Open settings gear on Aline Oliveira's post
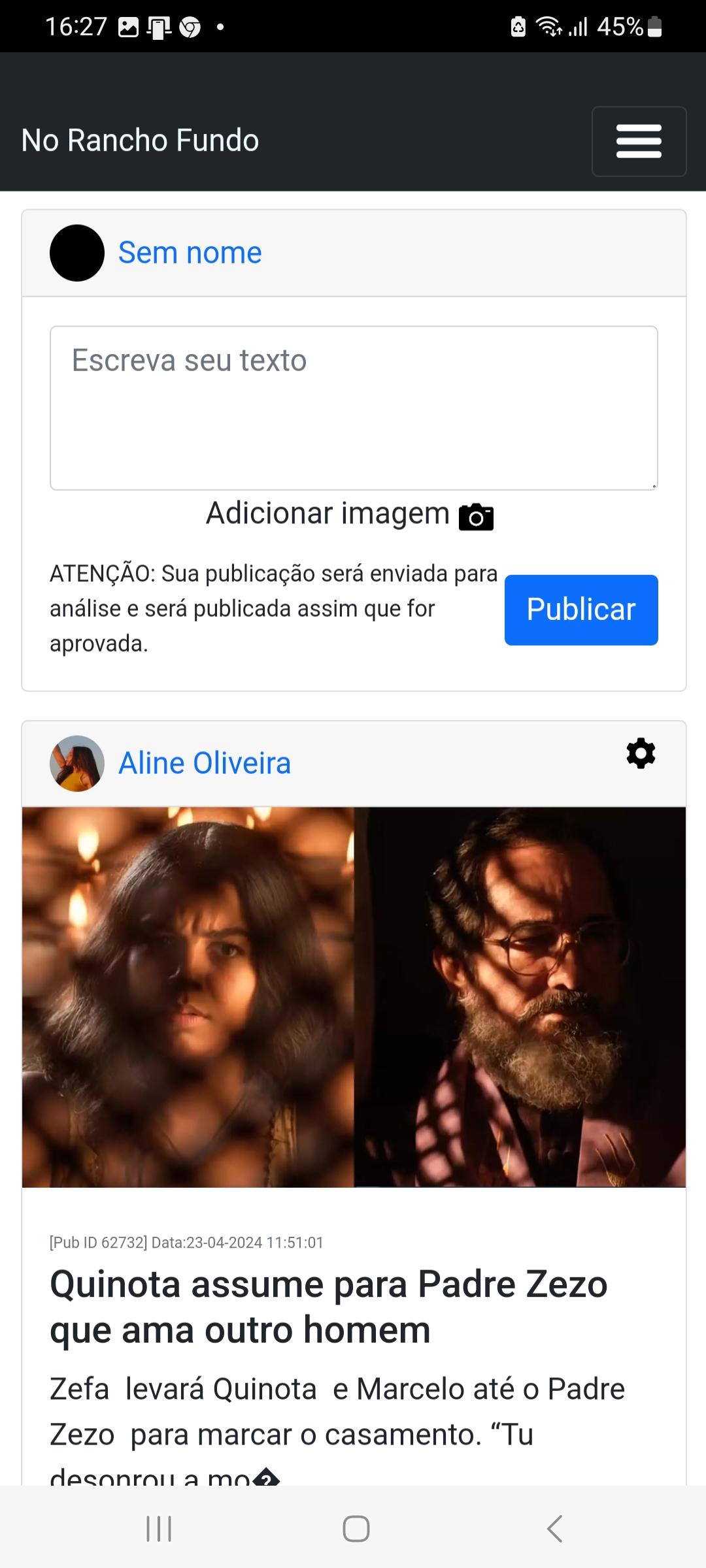Image resolution: width=706 pixels, height=1568 pixels. coord(641,754)
